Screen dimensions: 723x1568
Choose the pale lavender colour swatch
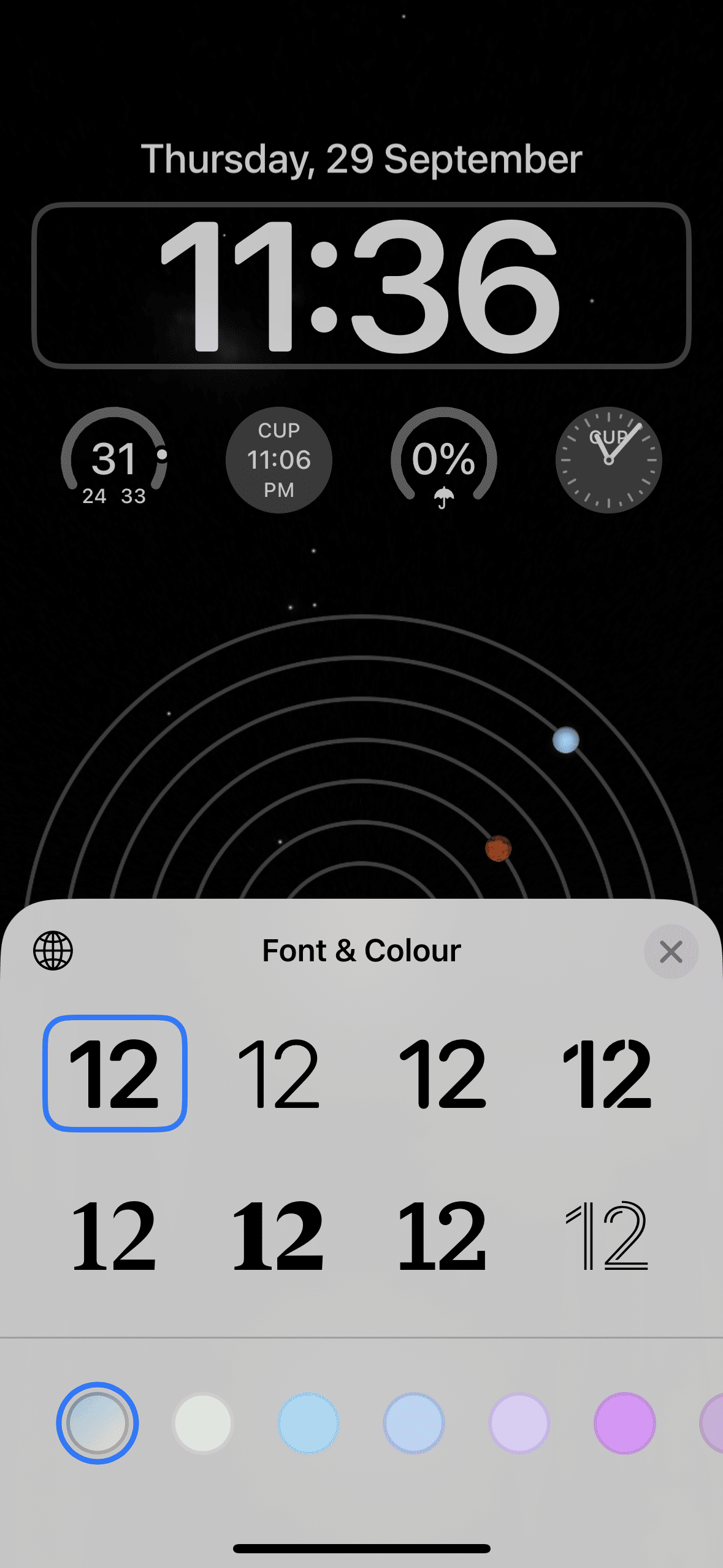coord(519,1423)
